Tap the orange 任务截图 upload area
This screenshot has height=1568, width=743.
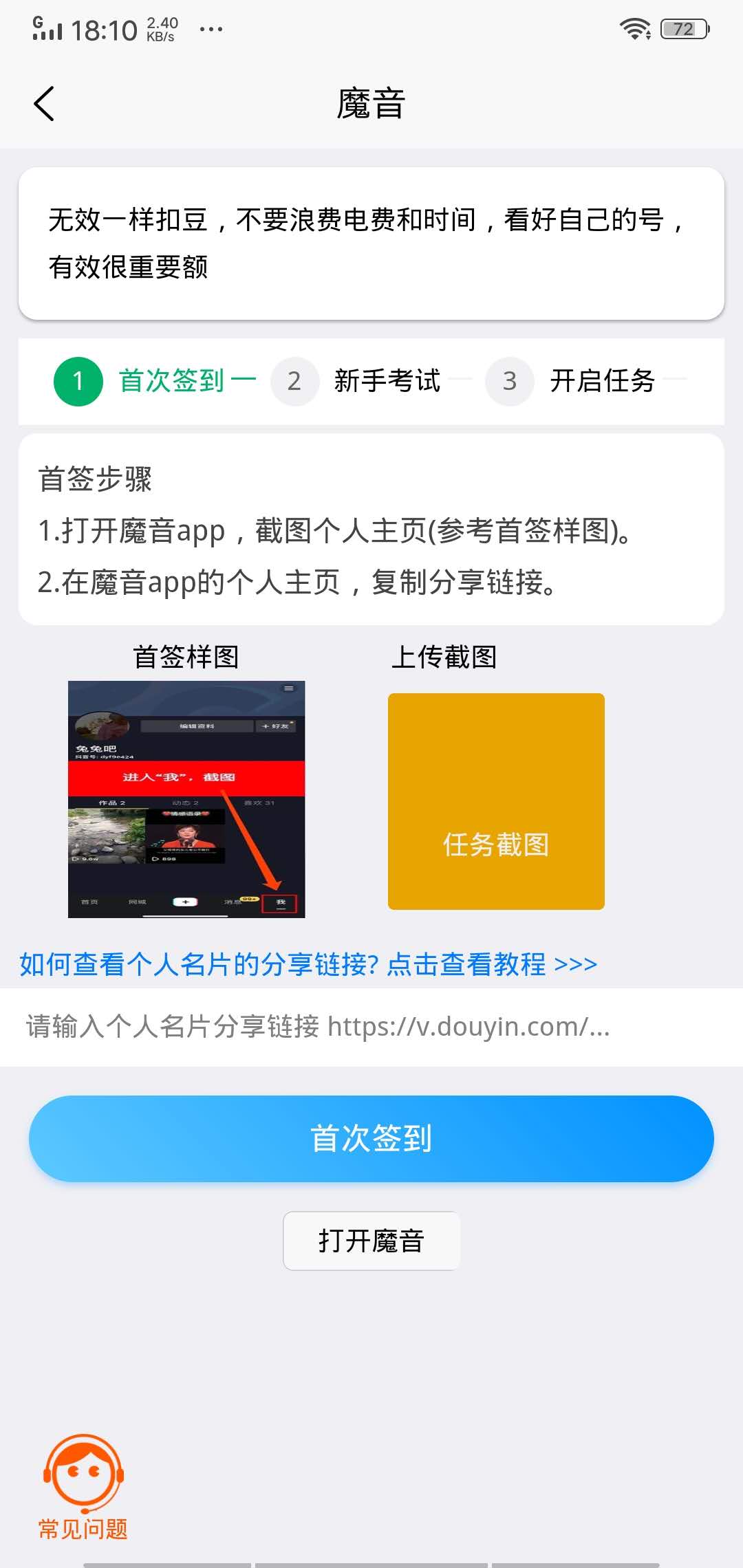coord(495,801)
